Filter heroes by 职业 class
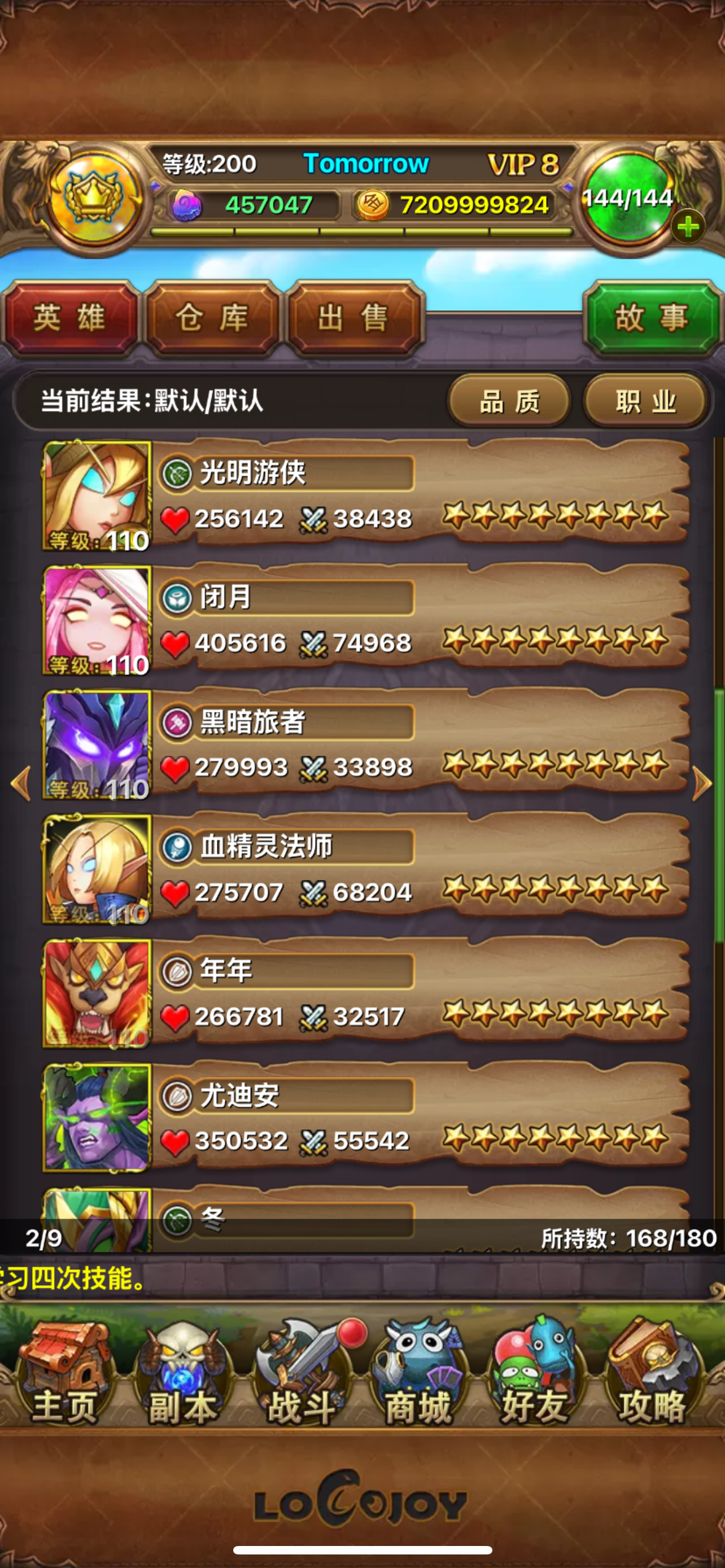The image size is (725, 1568). (x=646, y=401)
